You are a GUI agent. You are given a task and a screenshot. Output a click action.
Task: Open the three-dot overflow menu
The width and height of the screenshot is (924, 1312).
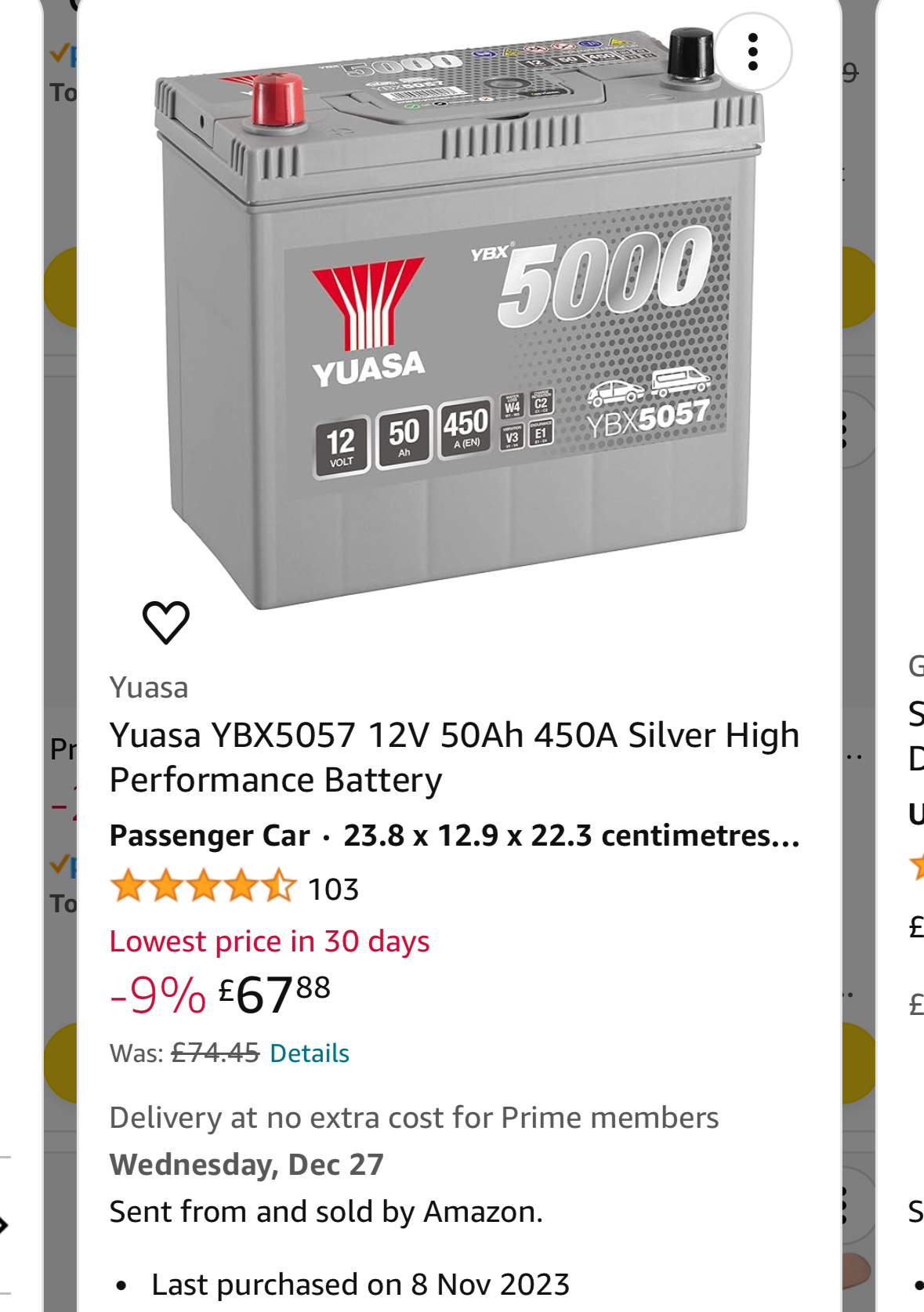[x=752, y=53]
